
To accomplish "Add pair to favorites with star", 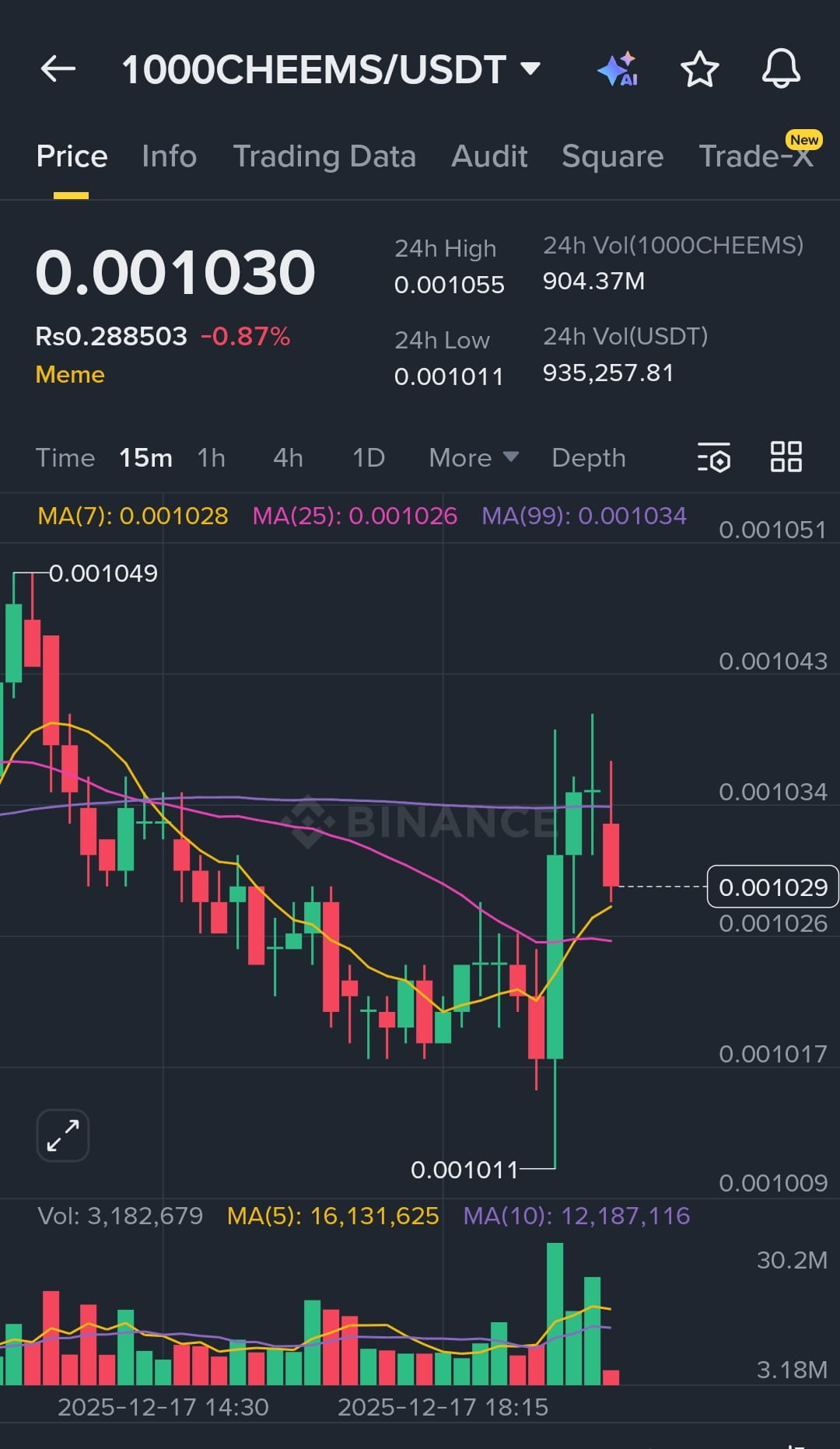I will (x=699, y=69).
